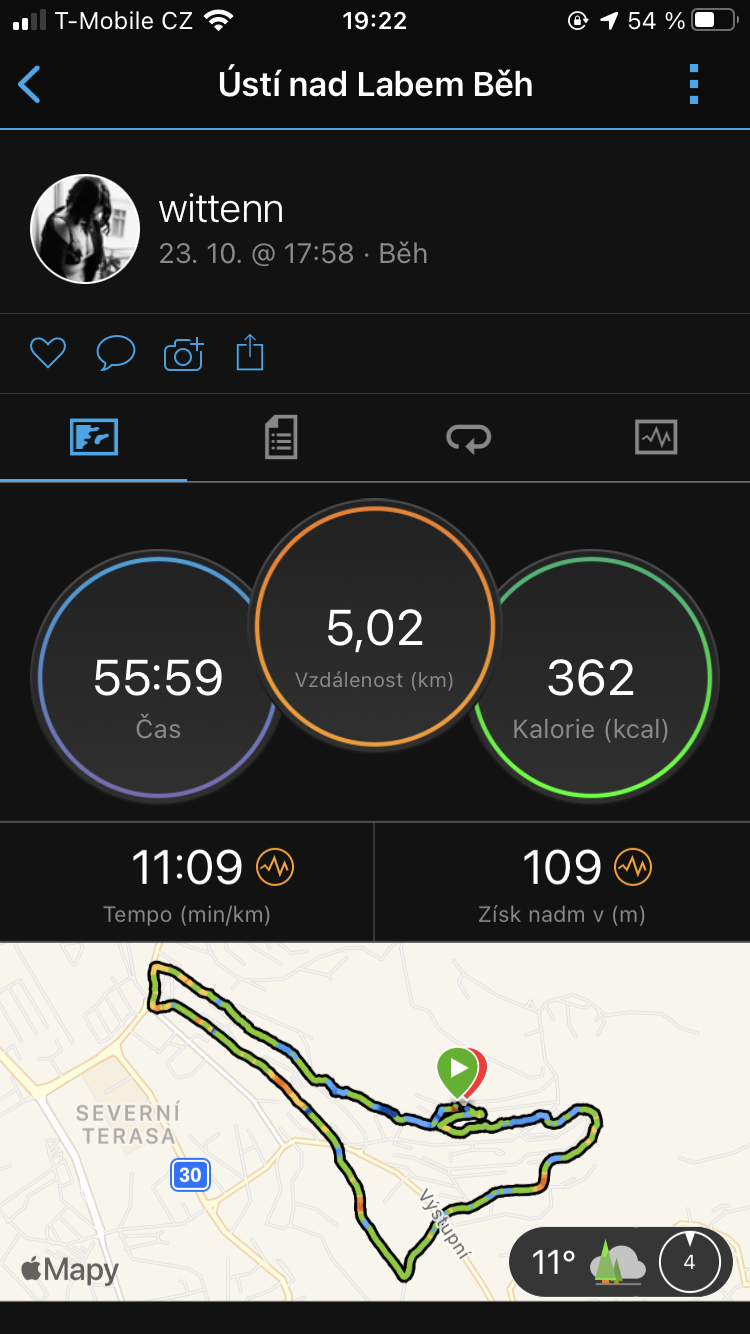Like this run with the heart icon
The image size is (750, 1334).
[47, 353]
